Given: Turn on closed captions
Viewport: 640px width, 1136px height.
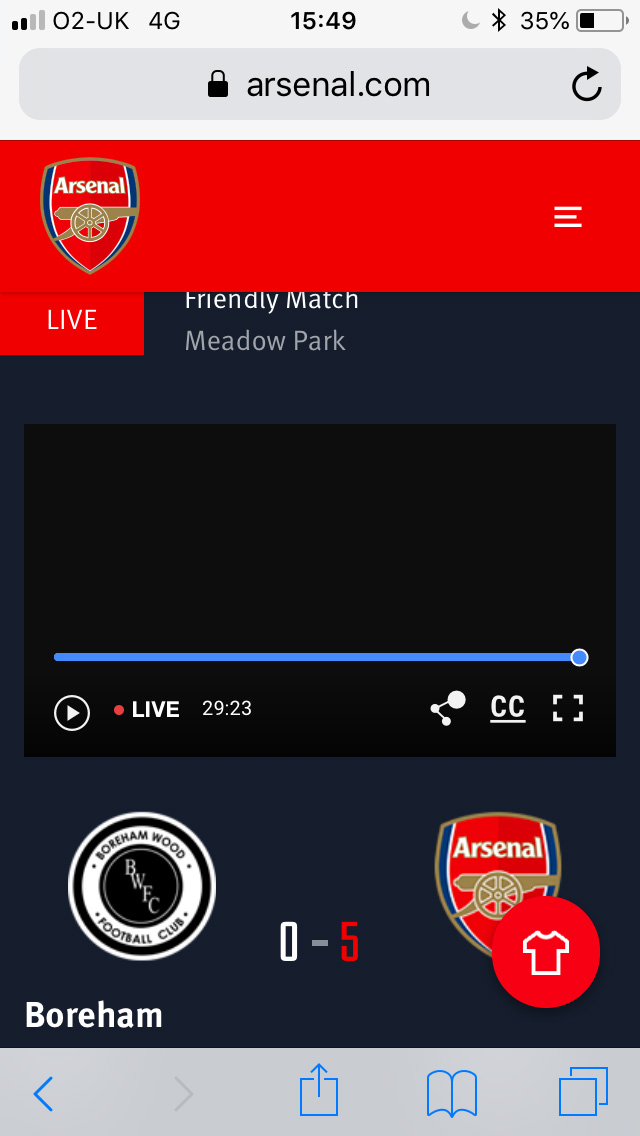Looking at the screenshot, I should click(x=508, y=708).
